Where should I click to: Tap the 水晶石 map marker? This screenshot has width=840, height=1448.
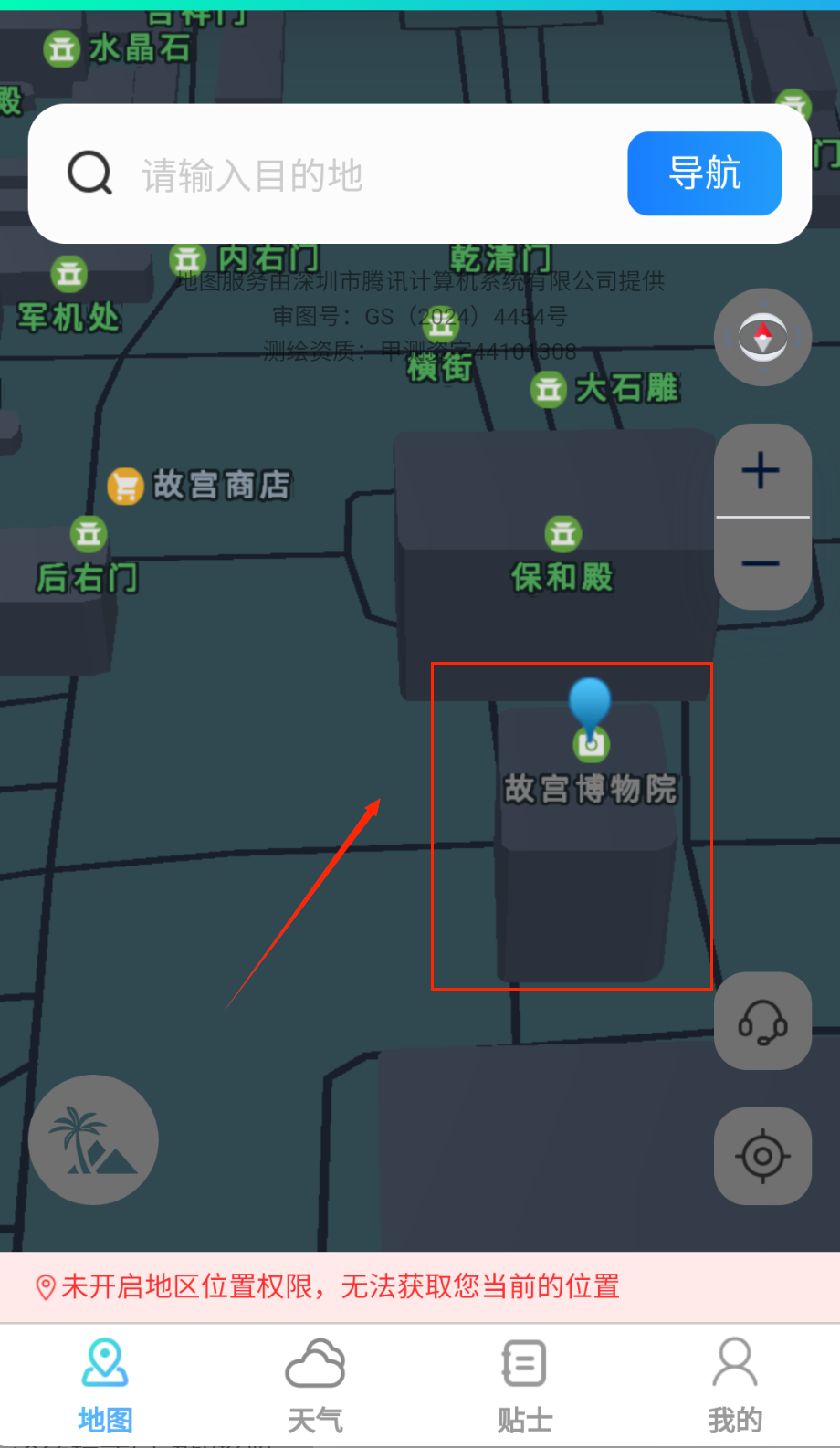point(62,48)
